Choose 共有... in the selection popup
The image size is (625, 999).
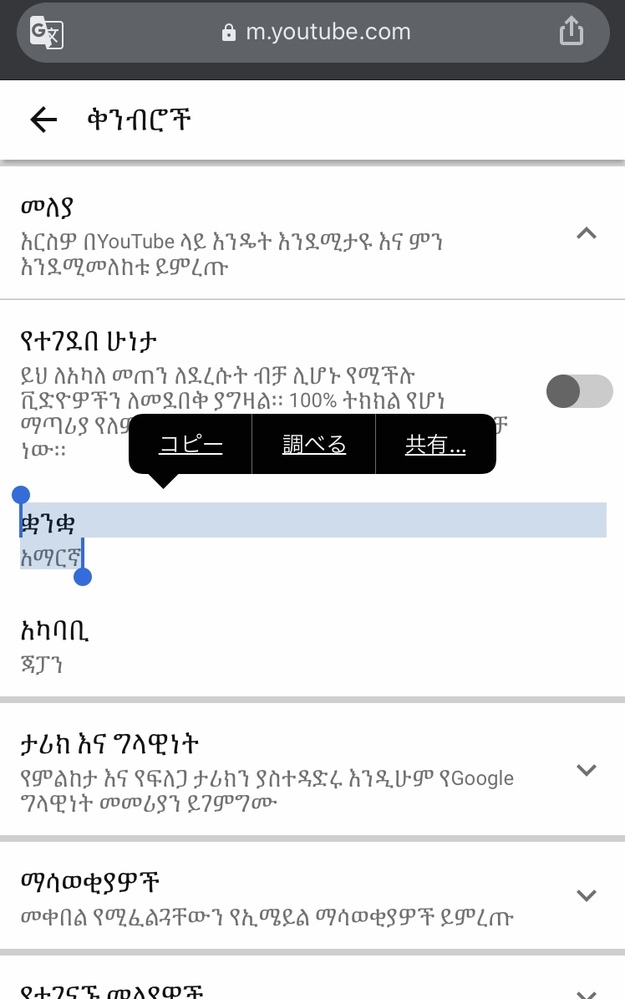pyautogui.click(x=435, y=445)
